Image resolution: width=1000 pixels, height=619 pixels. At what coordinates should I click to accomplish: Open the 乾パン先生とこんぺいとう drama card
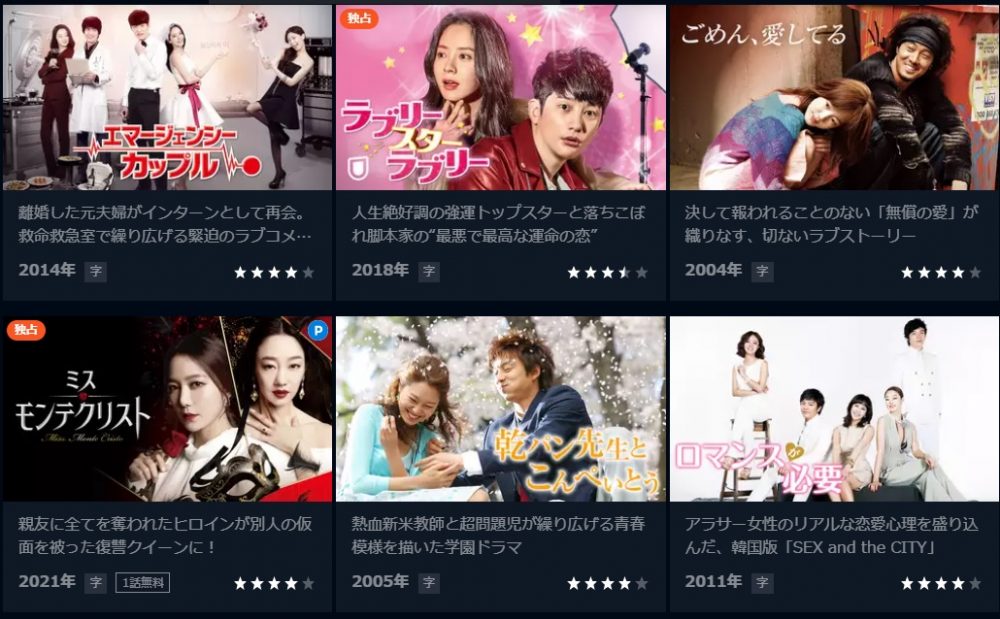500,409
